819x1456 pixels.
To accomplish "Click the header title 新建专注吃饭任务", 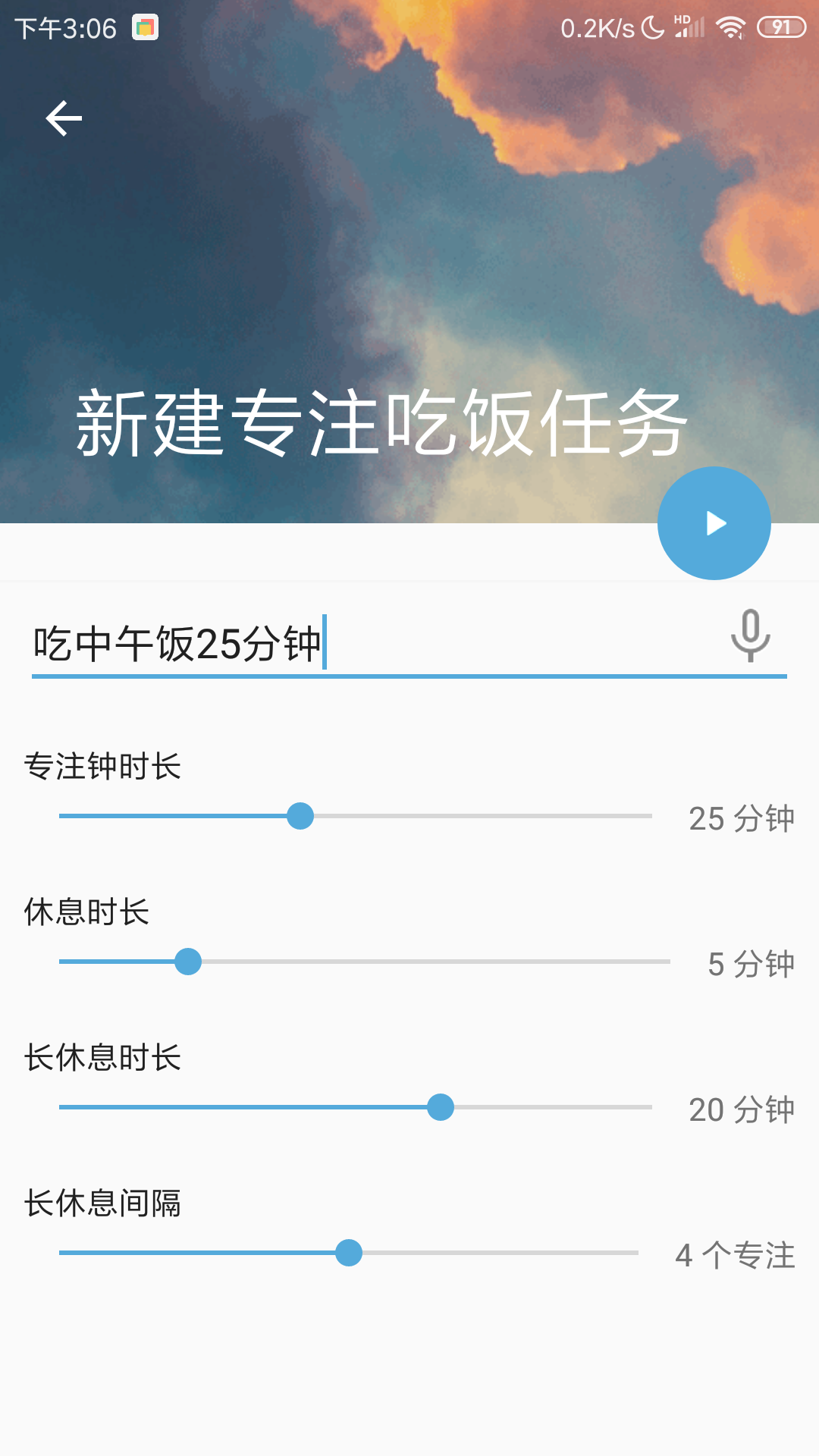I will tap(378, 425).
